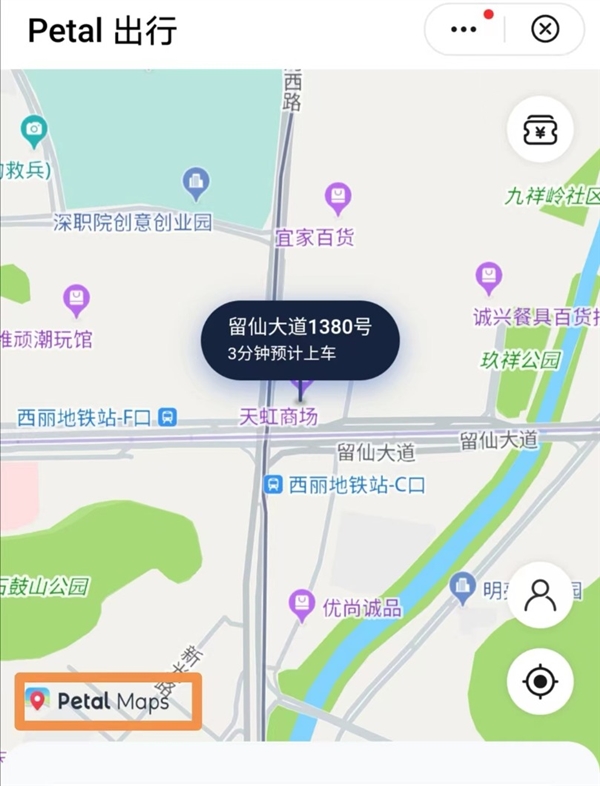
Task: Tap the 留仙大道1380号 pickup bubble
Action: (x=299, y=339)
